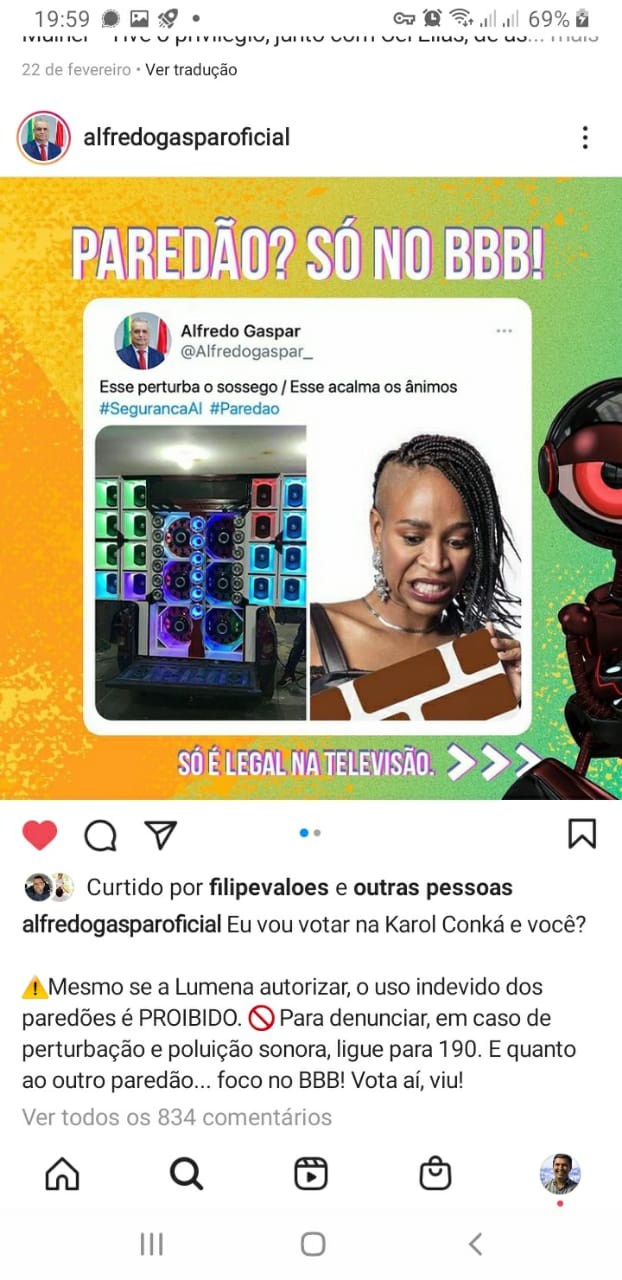Switch to the Search tab
Screen dimensions: 622x1280
[186, 1174]
